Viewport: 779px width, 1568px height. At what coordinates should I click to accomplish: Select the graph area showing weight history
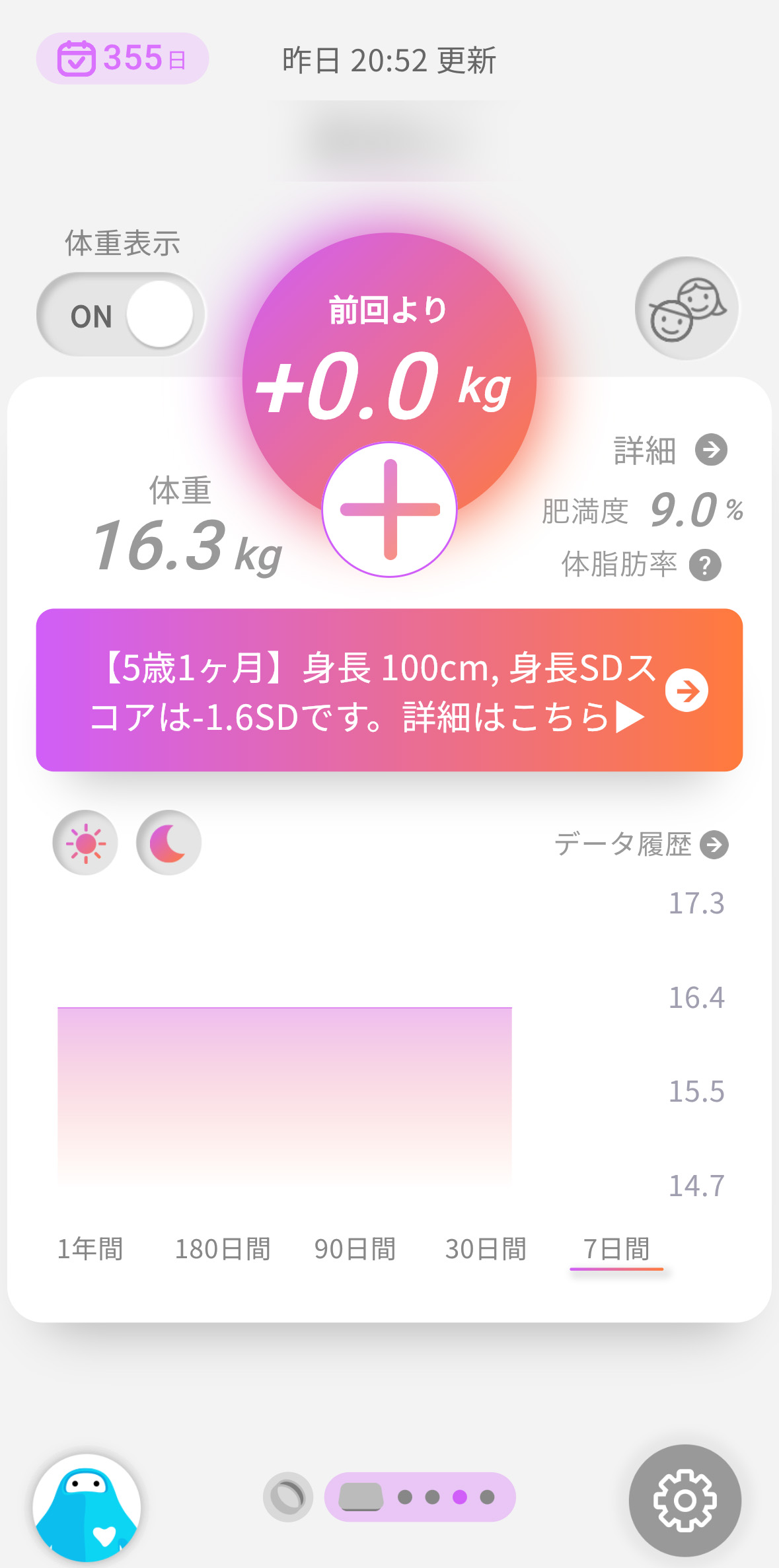(x=284, y=1090)
